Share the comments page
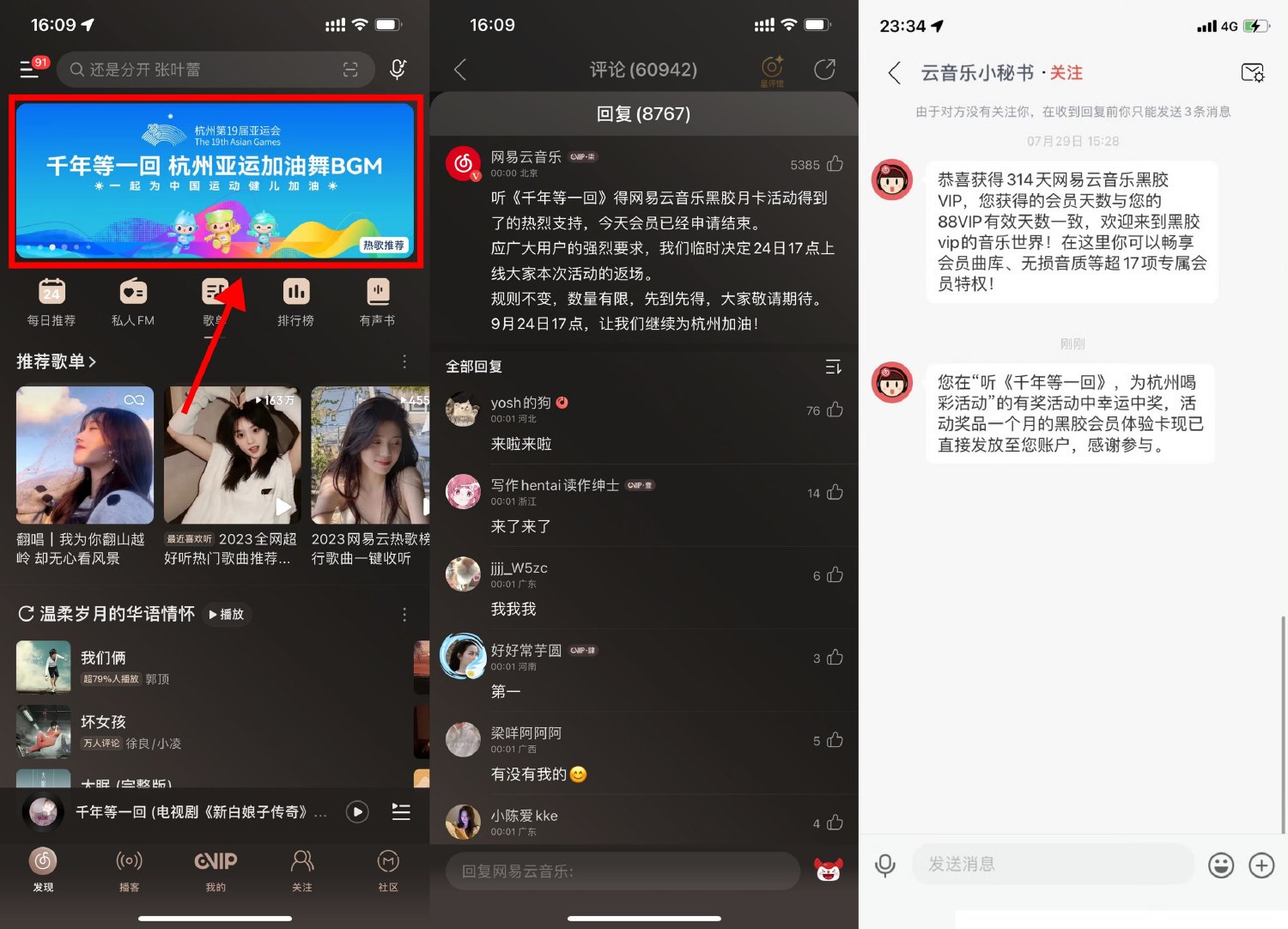This screenshot has width=1288, height=929. 824,70
